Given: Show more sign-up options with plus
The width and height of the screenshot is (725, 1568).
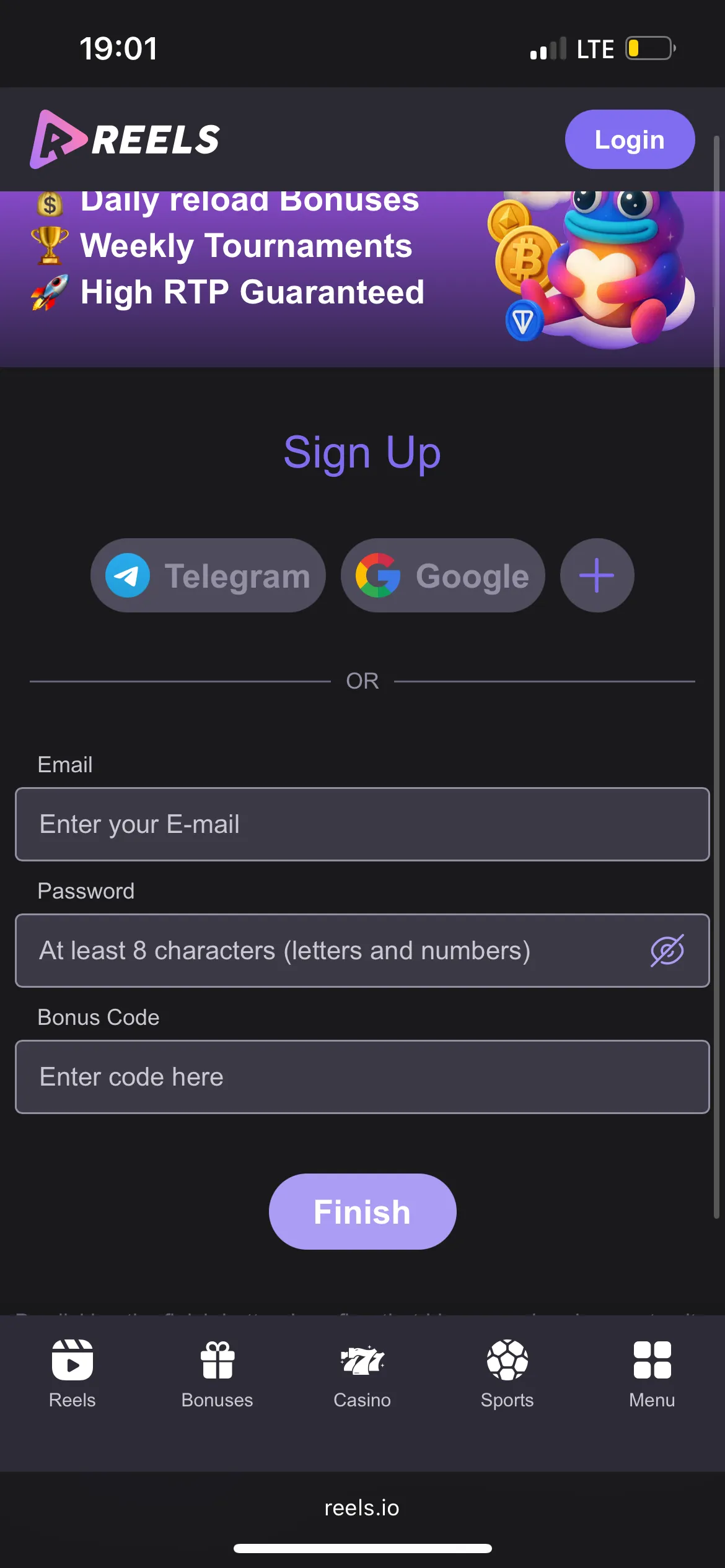Looking at the screenshot, I should point(597,575).
